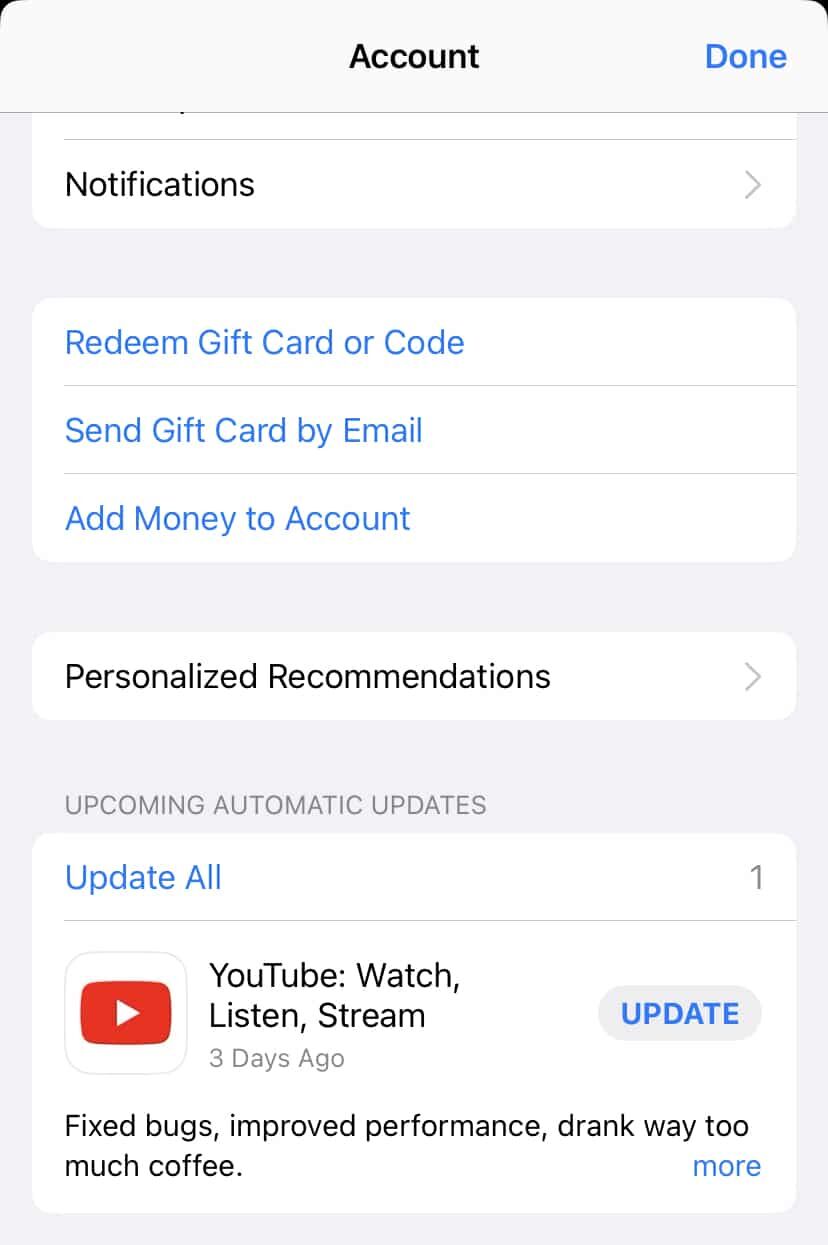Tap Update All
This screenshot has width=828, height=1245.
(143, 877)
